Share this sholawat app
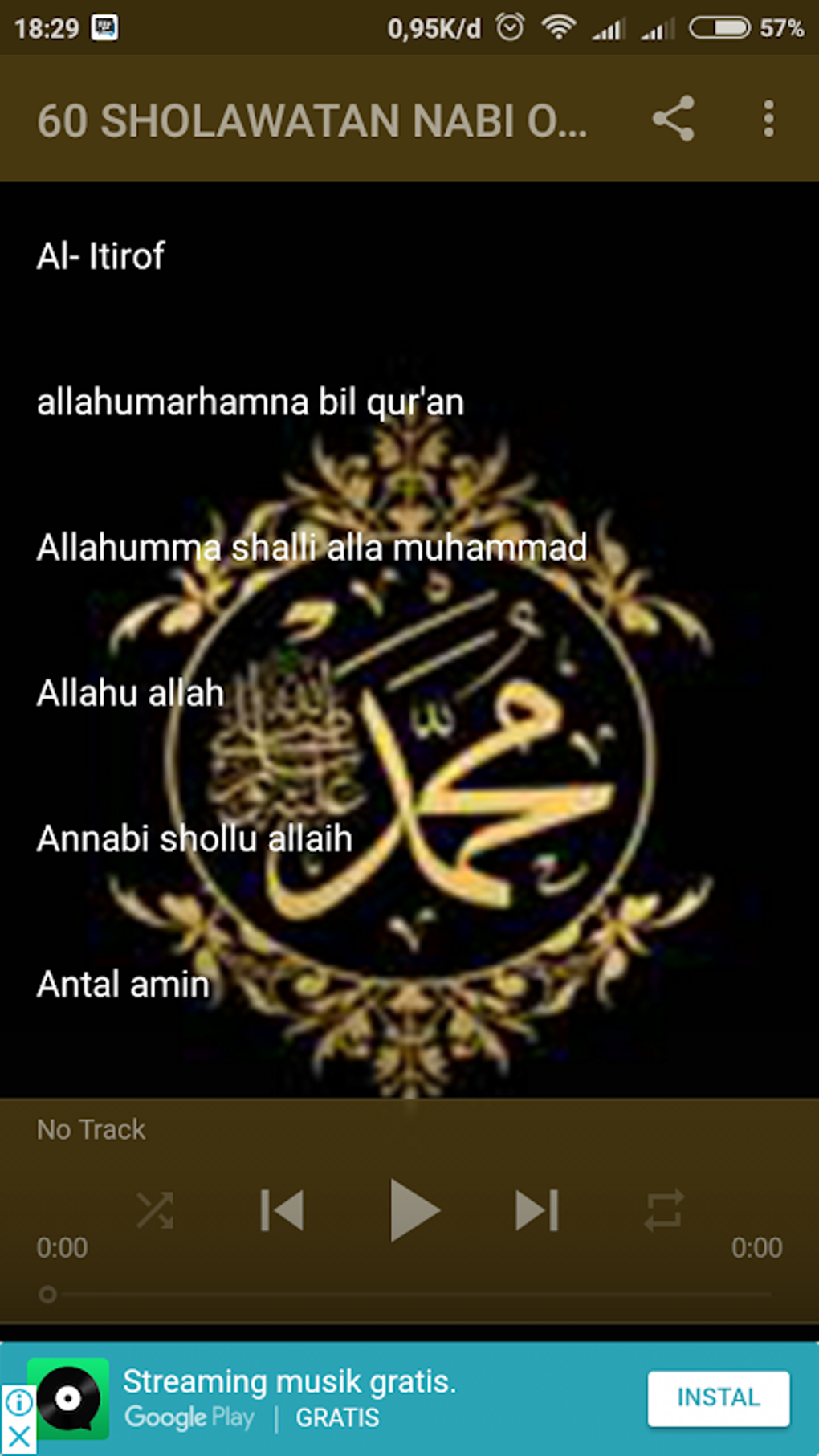This screenshot has width=819, height=1456. coord(673,119)
